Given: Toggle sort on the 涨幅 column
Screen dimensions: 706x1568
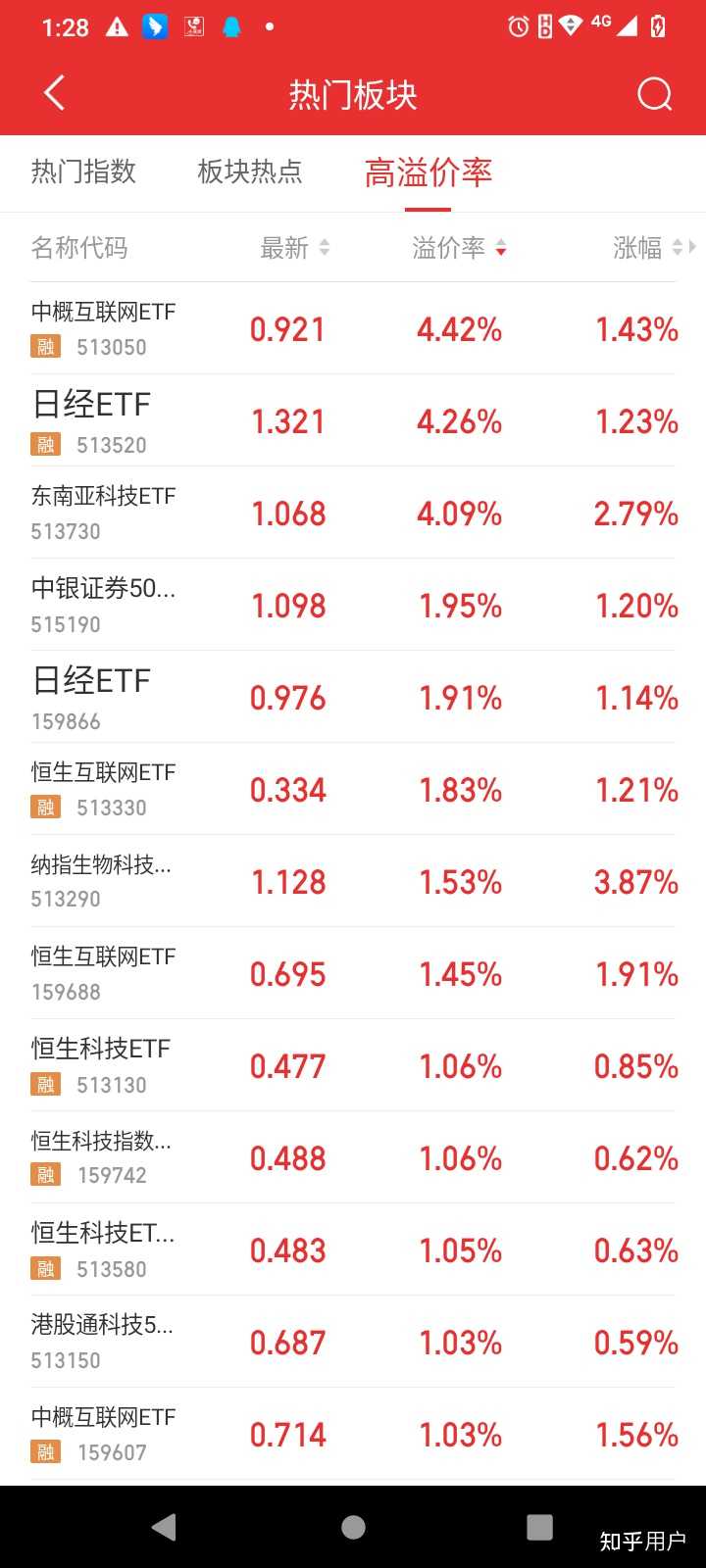Looking at the screenshot, I should [679, 248].
